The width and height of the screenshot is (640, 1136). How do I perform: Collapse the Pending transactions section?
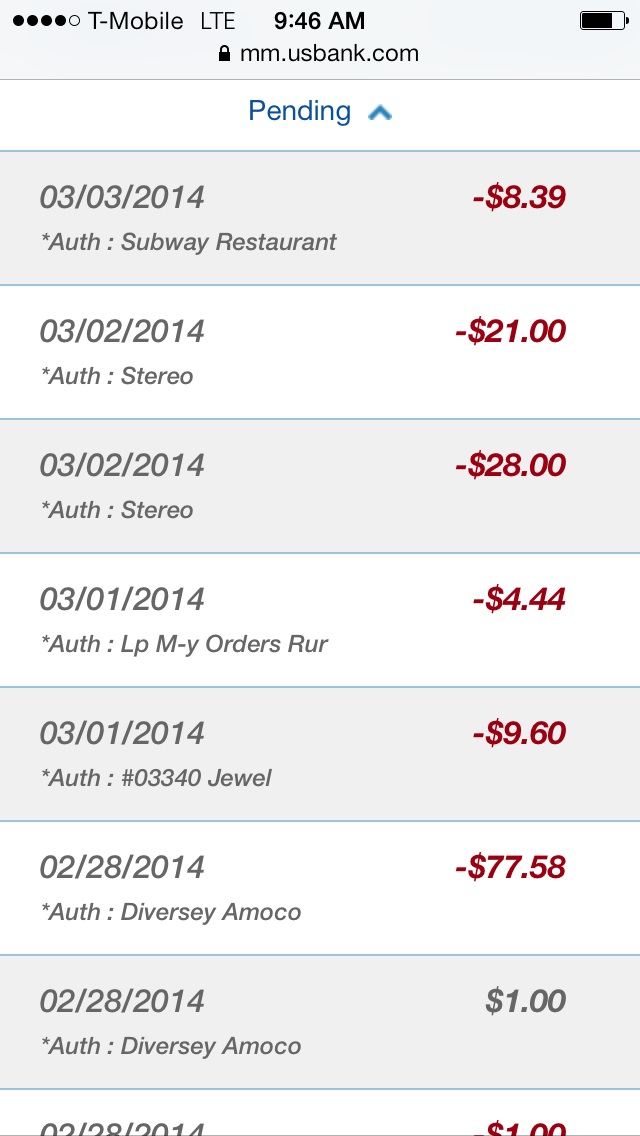pyautogui.click(x=320, y=112)
